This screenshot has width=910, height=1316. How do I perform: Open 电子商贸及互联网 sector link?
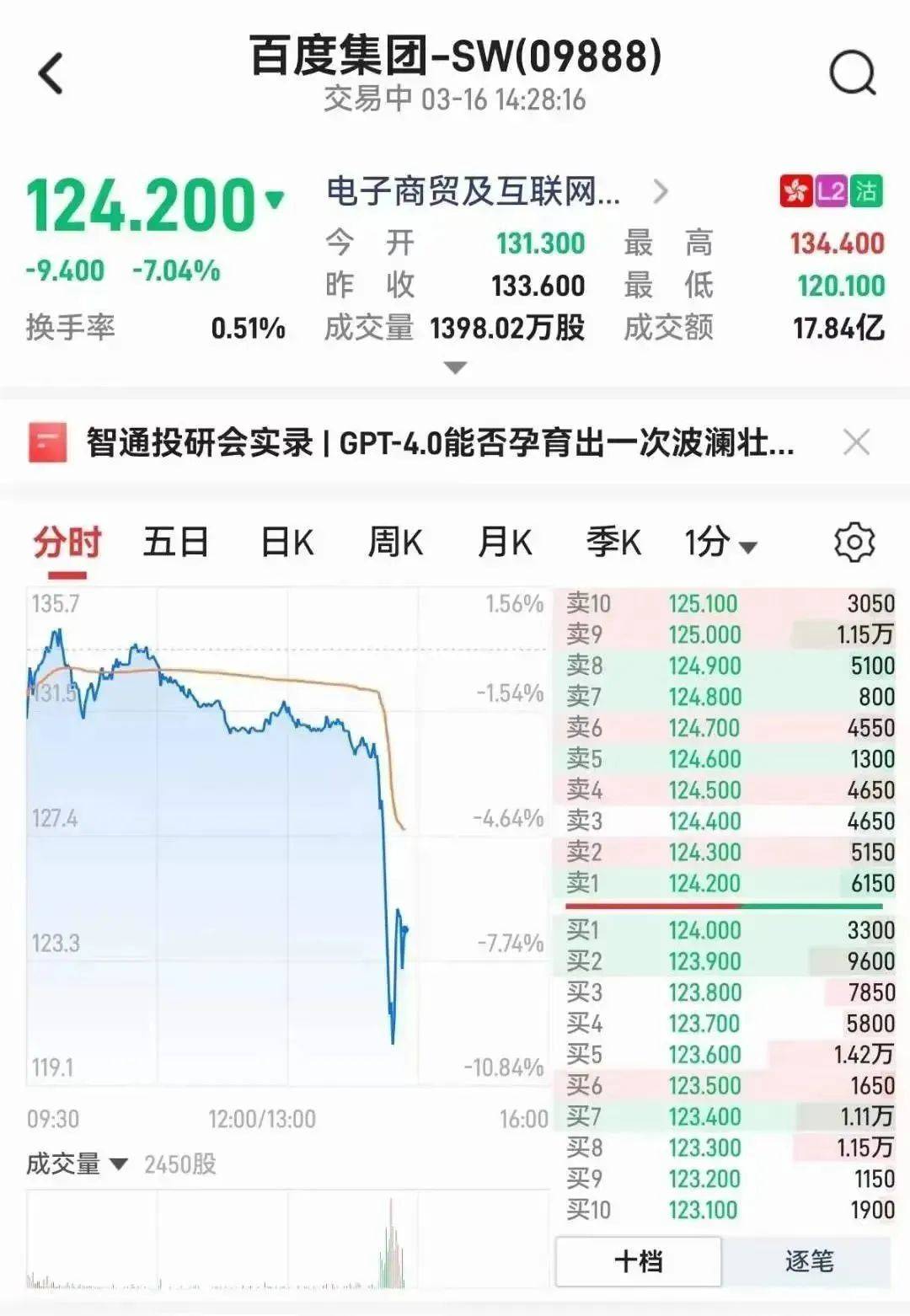point(472,192)
